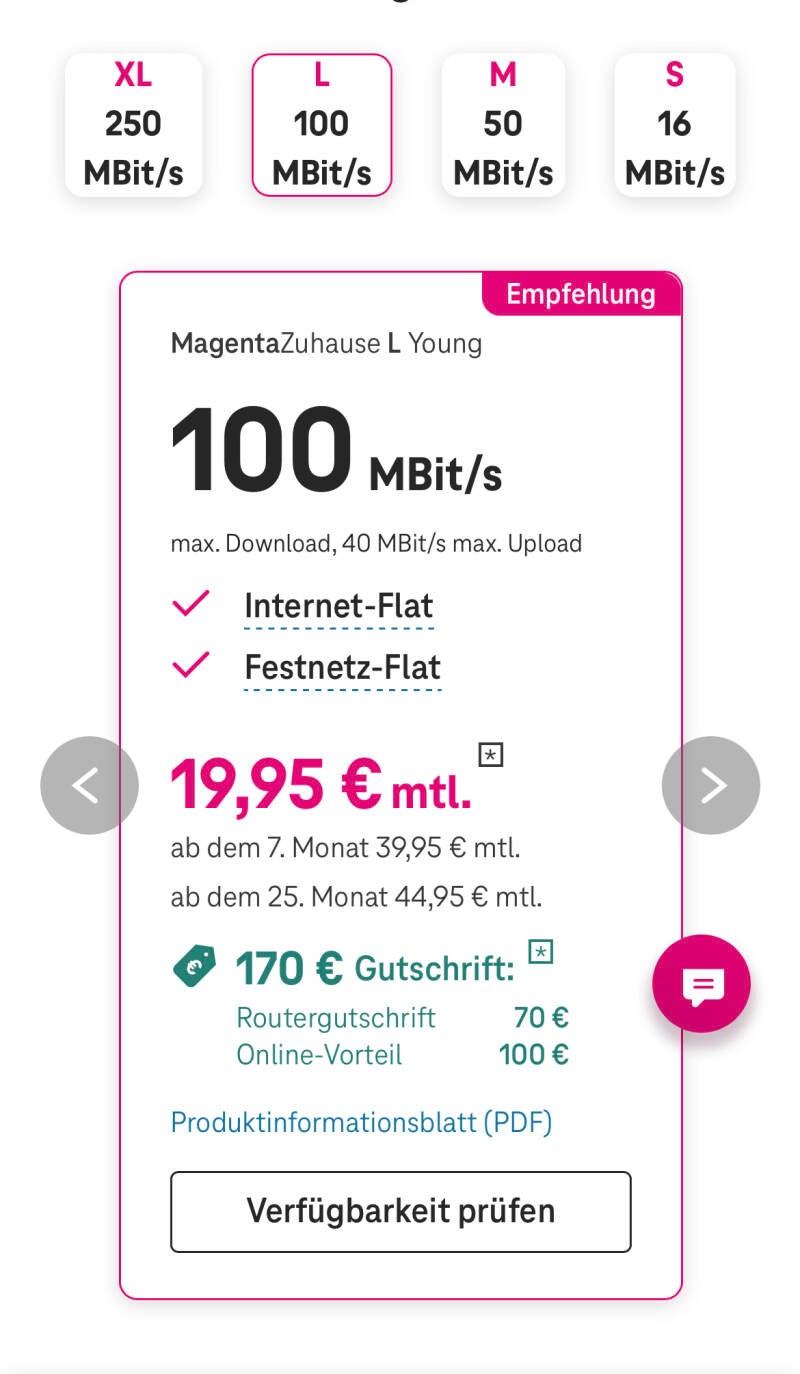Viewport: 800px width, 1374px height.
Task: Tap Verfügbarkeit prüfen
Action: tap(400, 1211)
